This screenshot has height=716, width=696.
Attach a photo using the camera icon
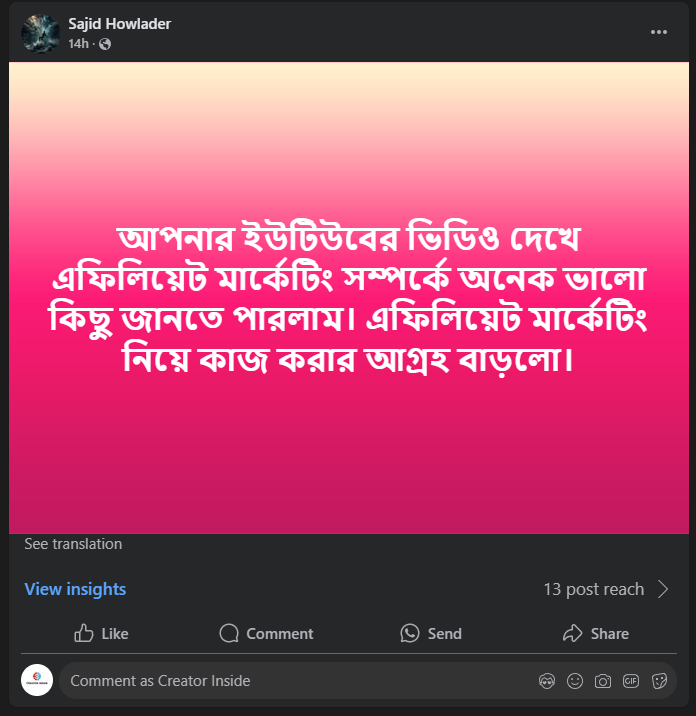(x=603, y=681)
